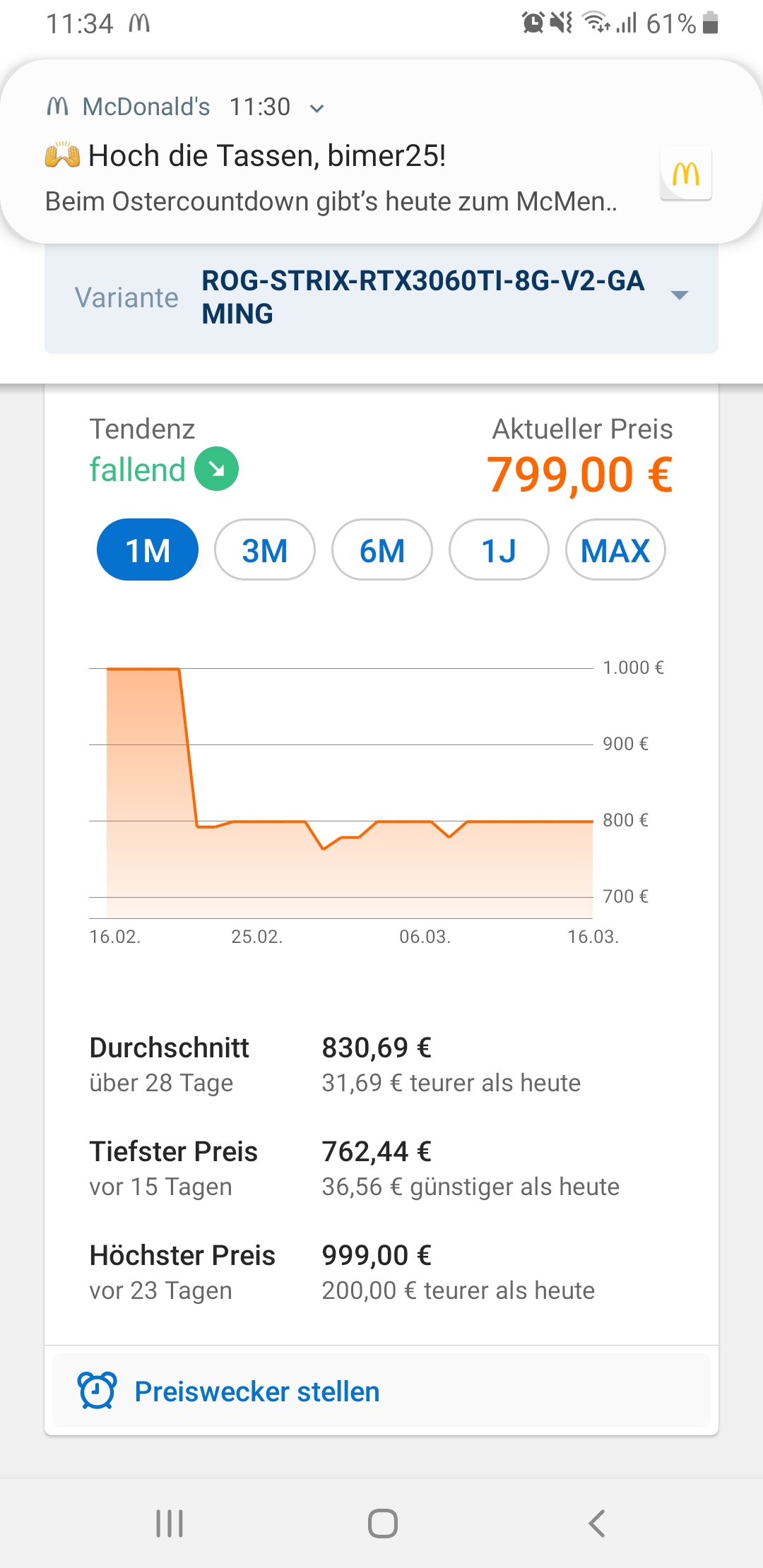
Task: Select the 1M price history range
Action: pos(147,550)
